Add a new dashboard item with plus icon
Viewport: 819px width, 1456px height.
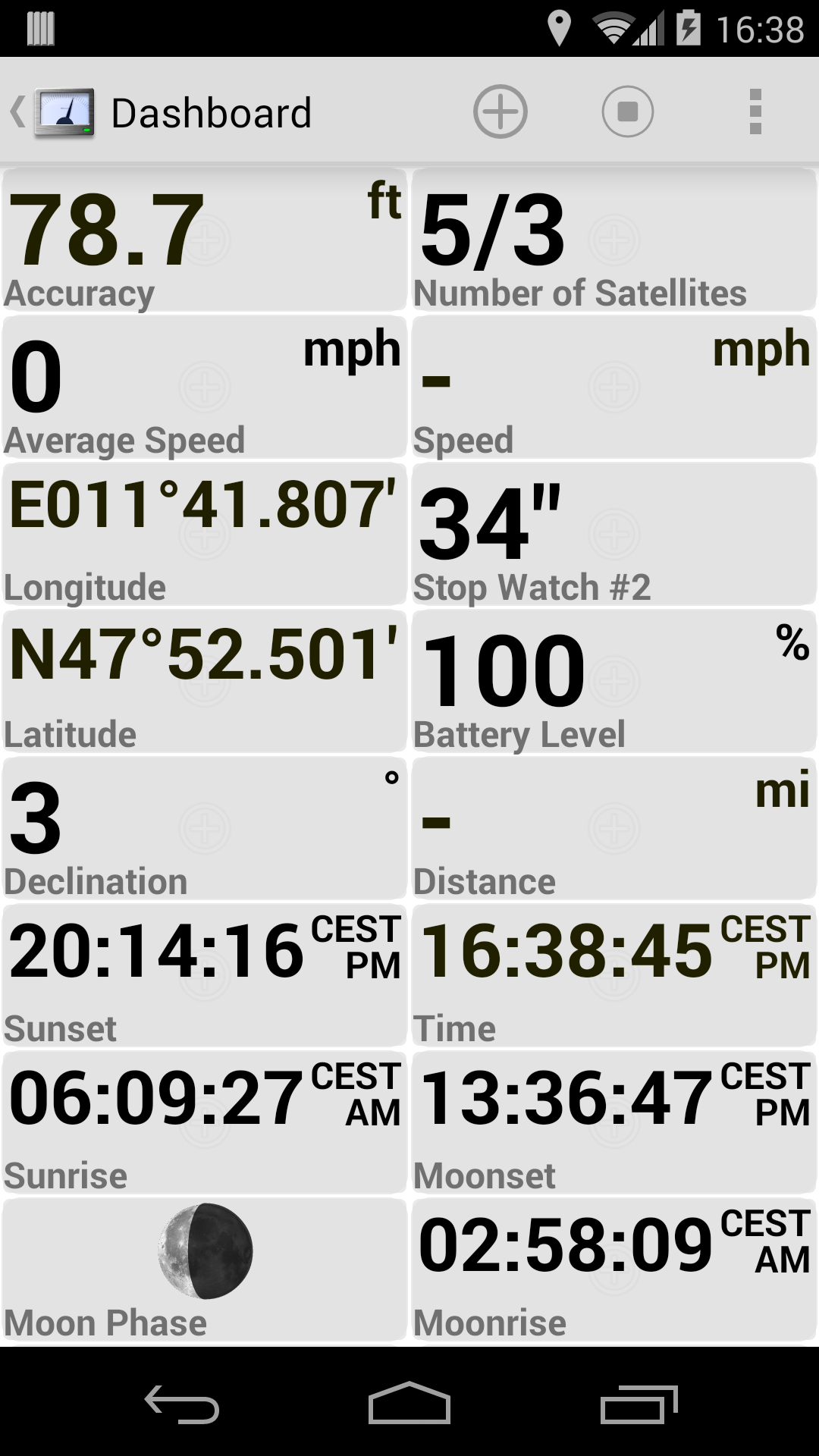click(x=500, y=112)
